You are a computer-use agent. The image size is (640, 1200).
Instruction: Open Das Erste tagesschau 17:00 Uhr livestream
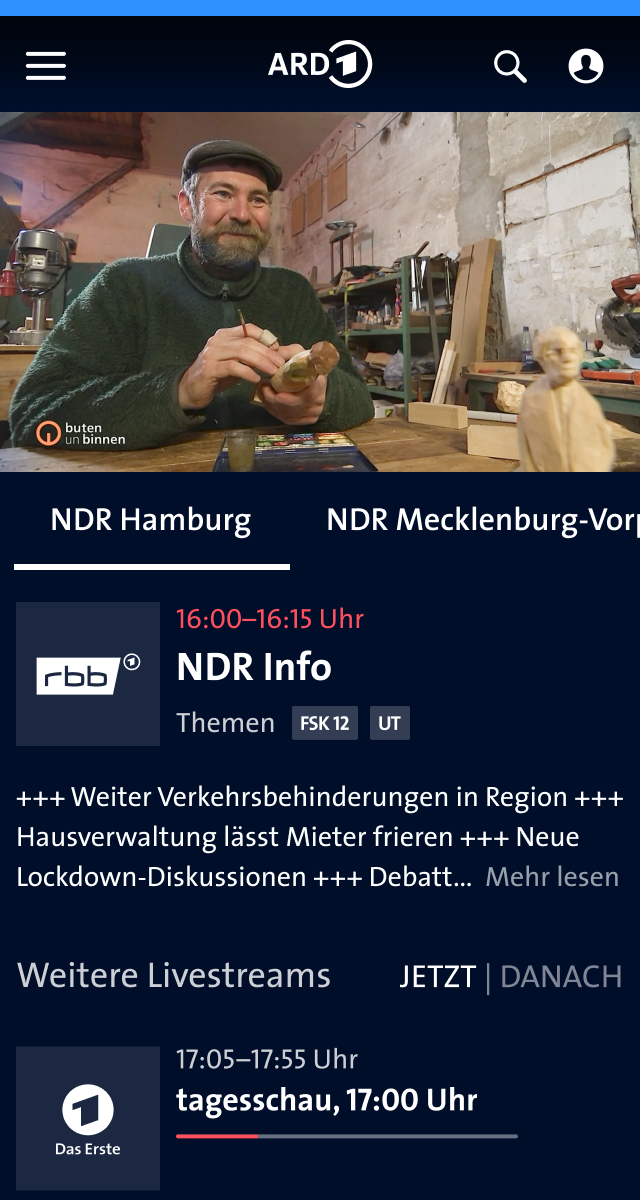(x=326, y=1101)
